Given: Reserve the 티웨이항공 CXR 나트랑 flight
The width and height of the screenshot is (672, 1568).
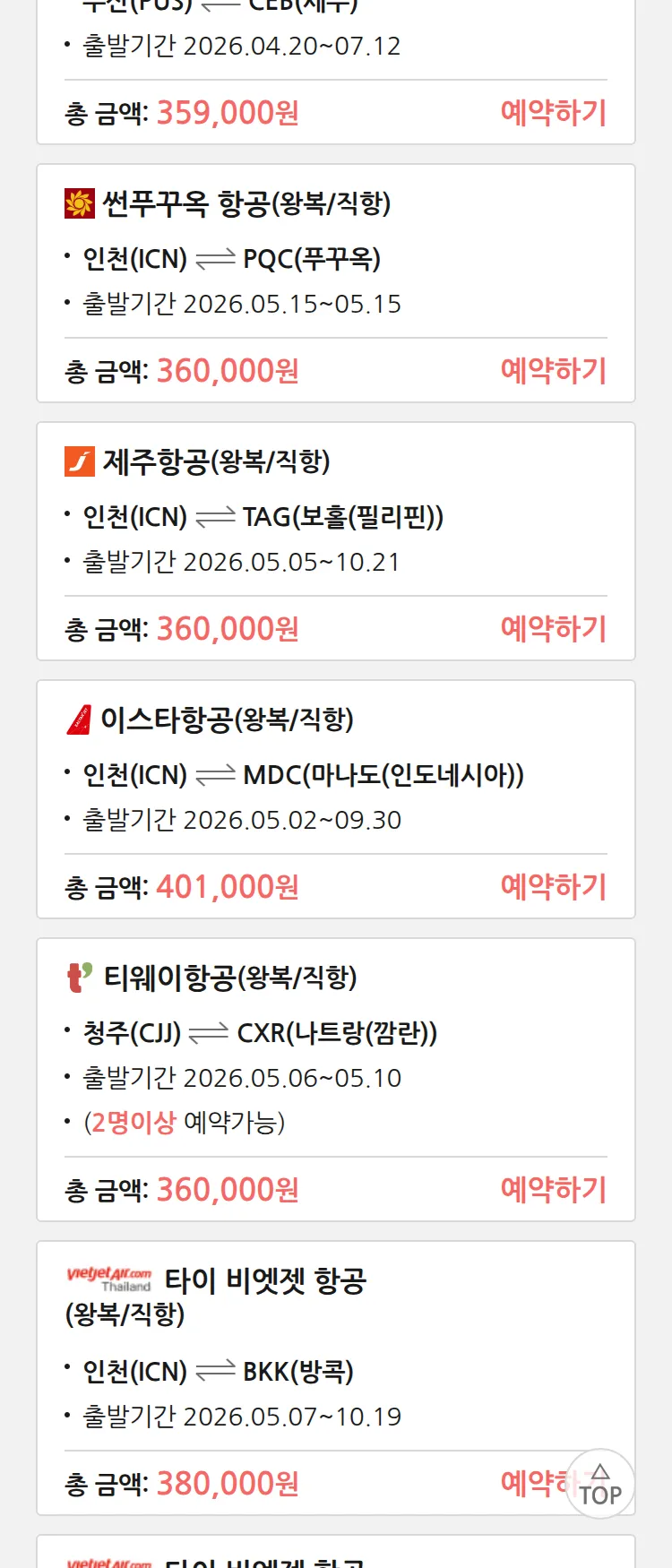Looking at the screenshot, I should point(553,1190).
